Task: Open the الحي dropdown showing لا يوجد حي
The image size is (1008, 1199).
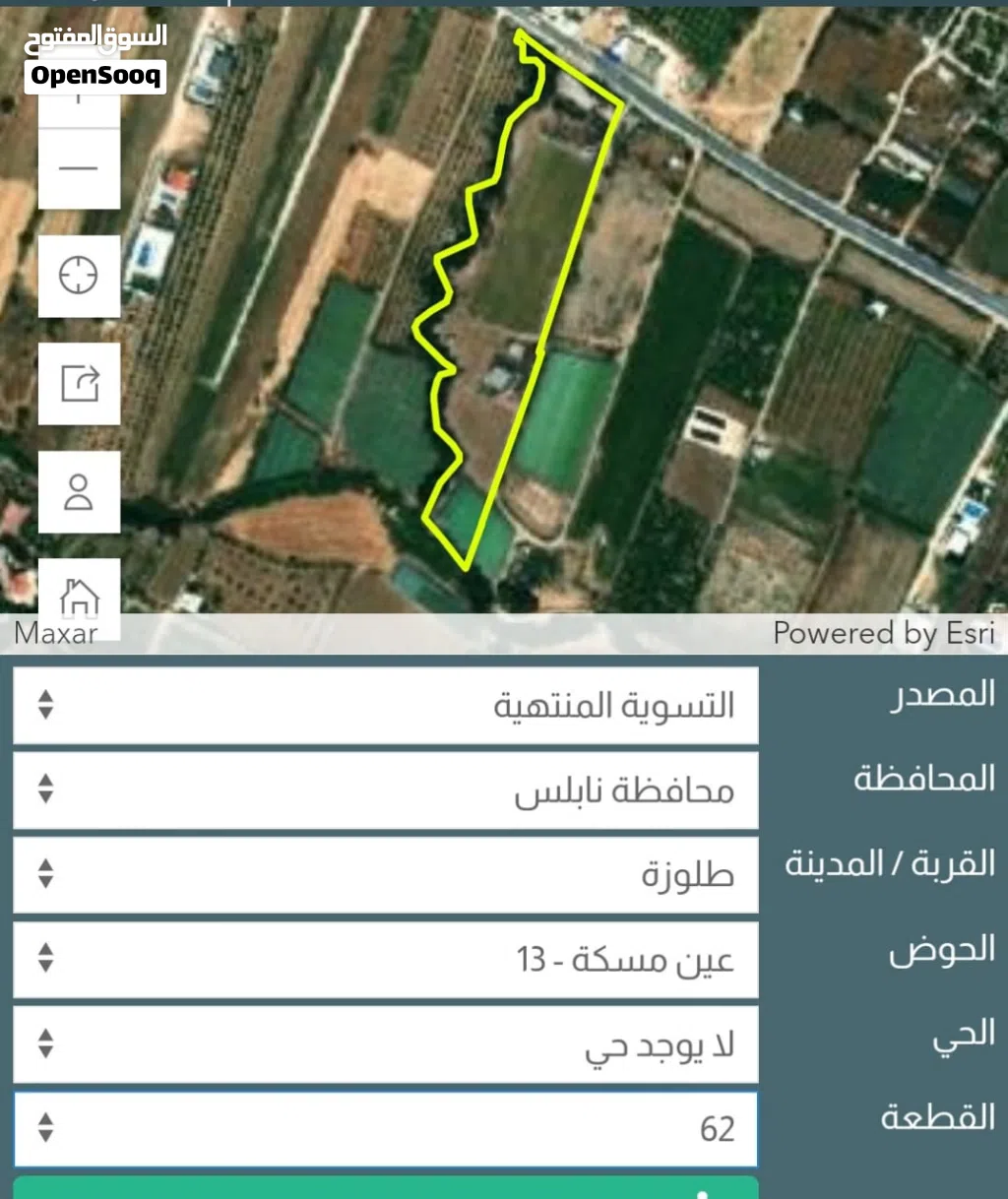Action: point(385,1043)
